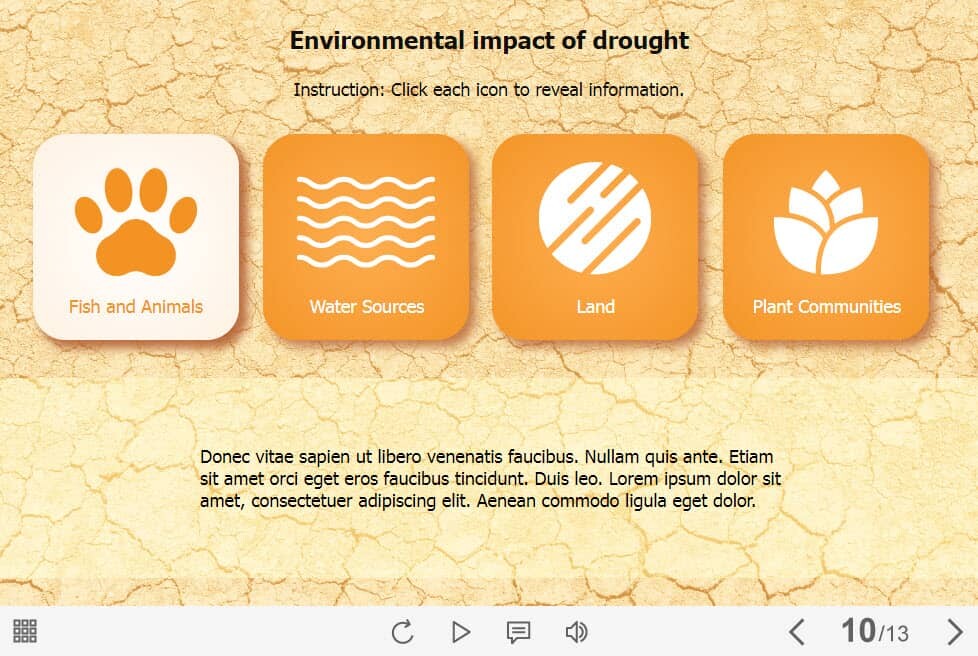Replay the current slide

pyautogui.click(x=402, y=631)
